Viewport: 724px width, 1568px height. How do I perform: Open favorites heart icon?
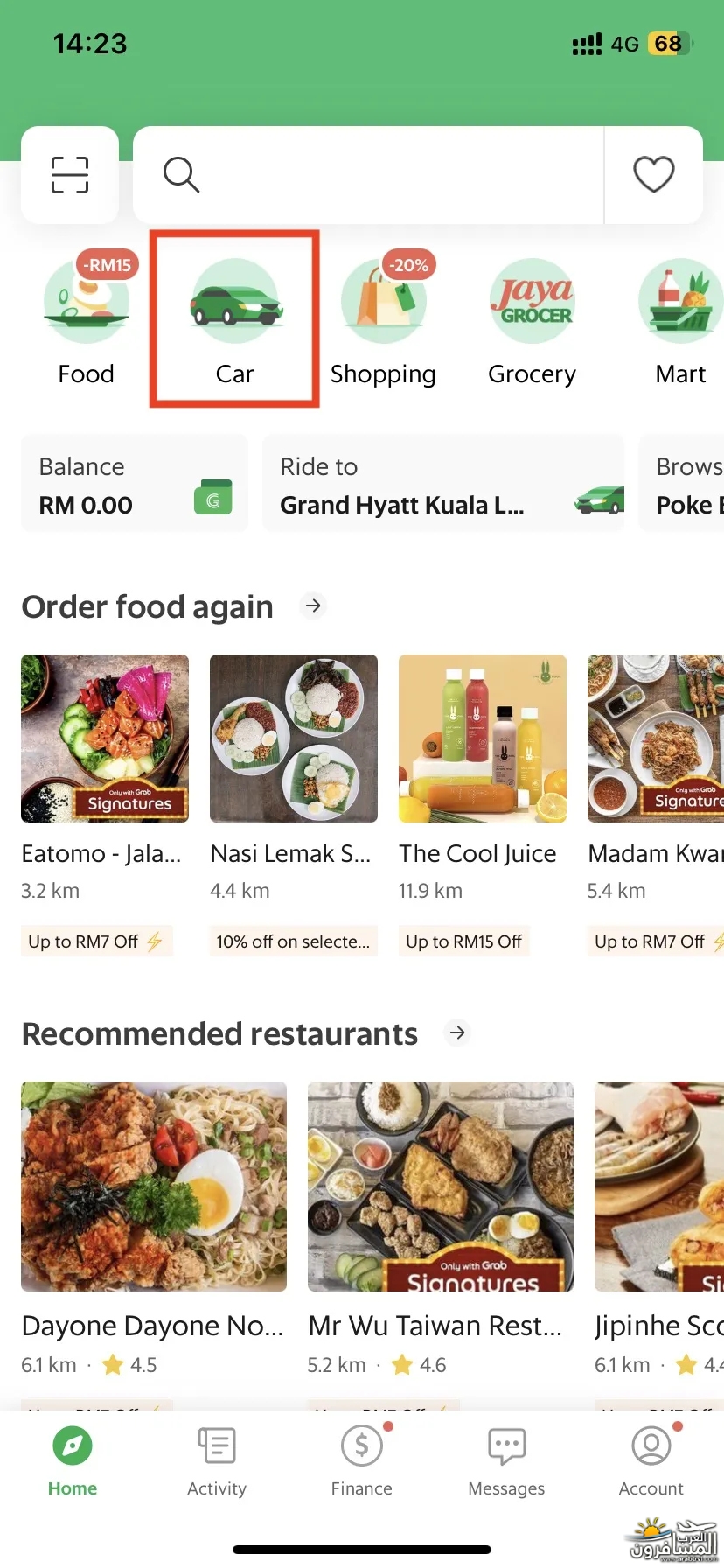pyautogui.click(x=653, y=175)
